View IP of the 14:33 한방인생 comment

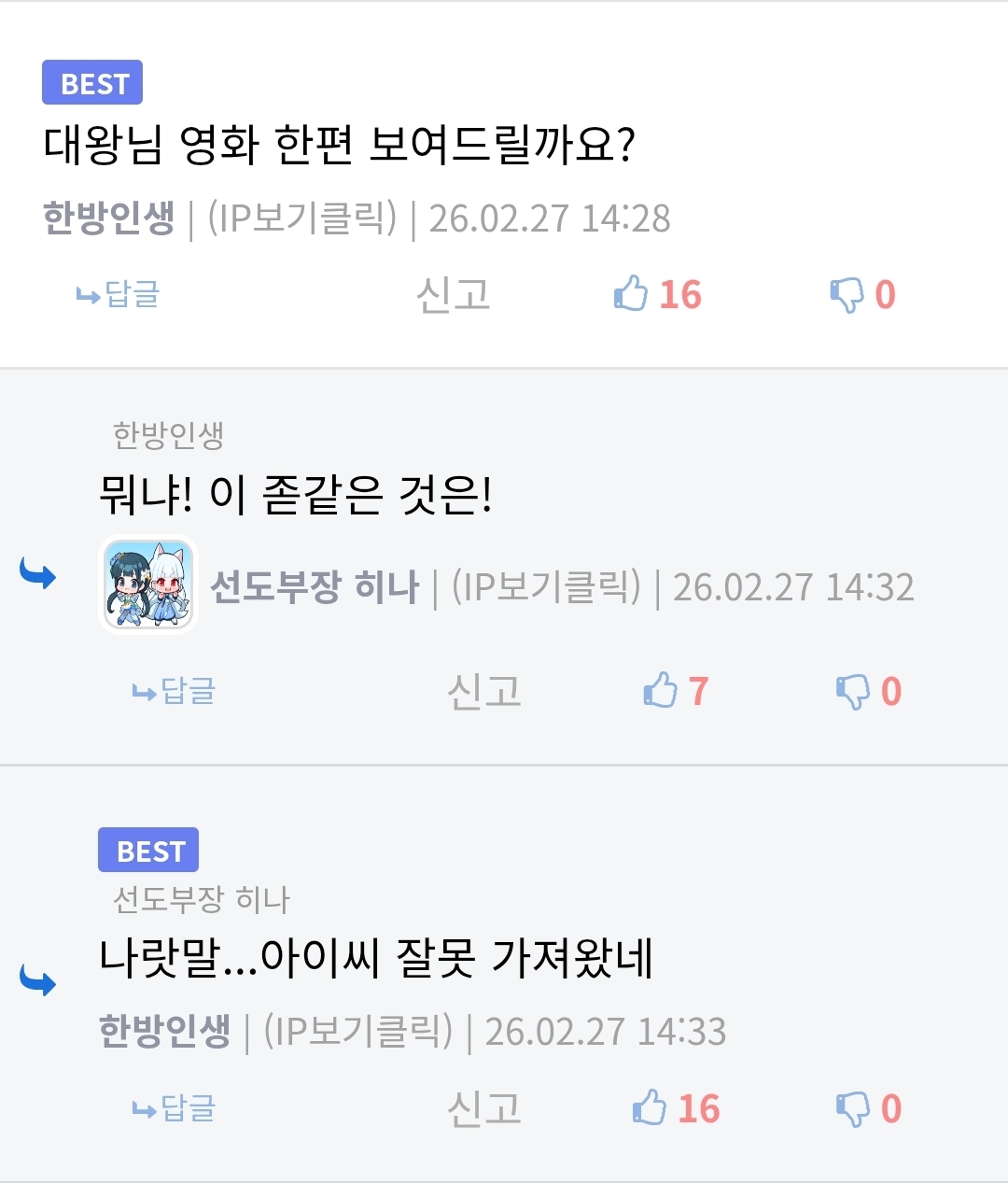pyautogui.click(x=357, y=1032)
